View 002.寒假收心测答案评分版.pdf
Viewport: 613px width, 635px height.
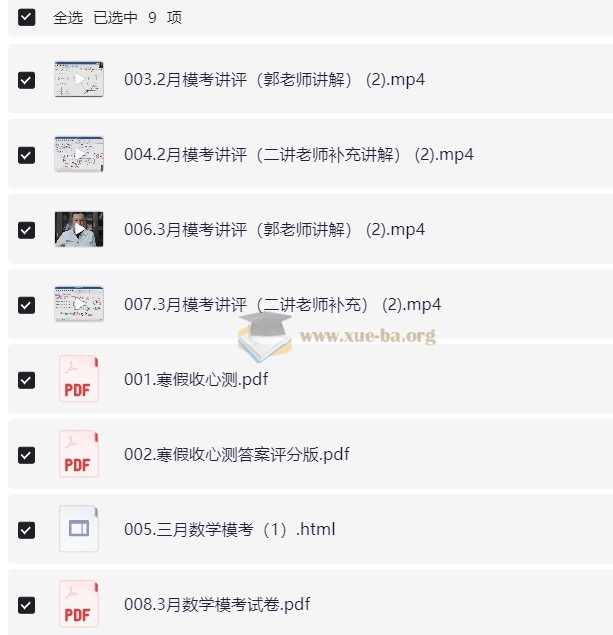point(236,455)
